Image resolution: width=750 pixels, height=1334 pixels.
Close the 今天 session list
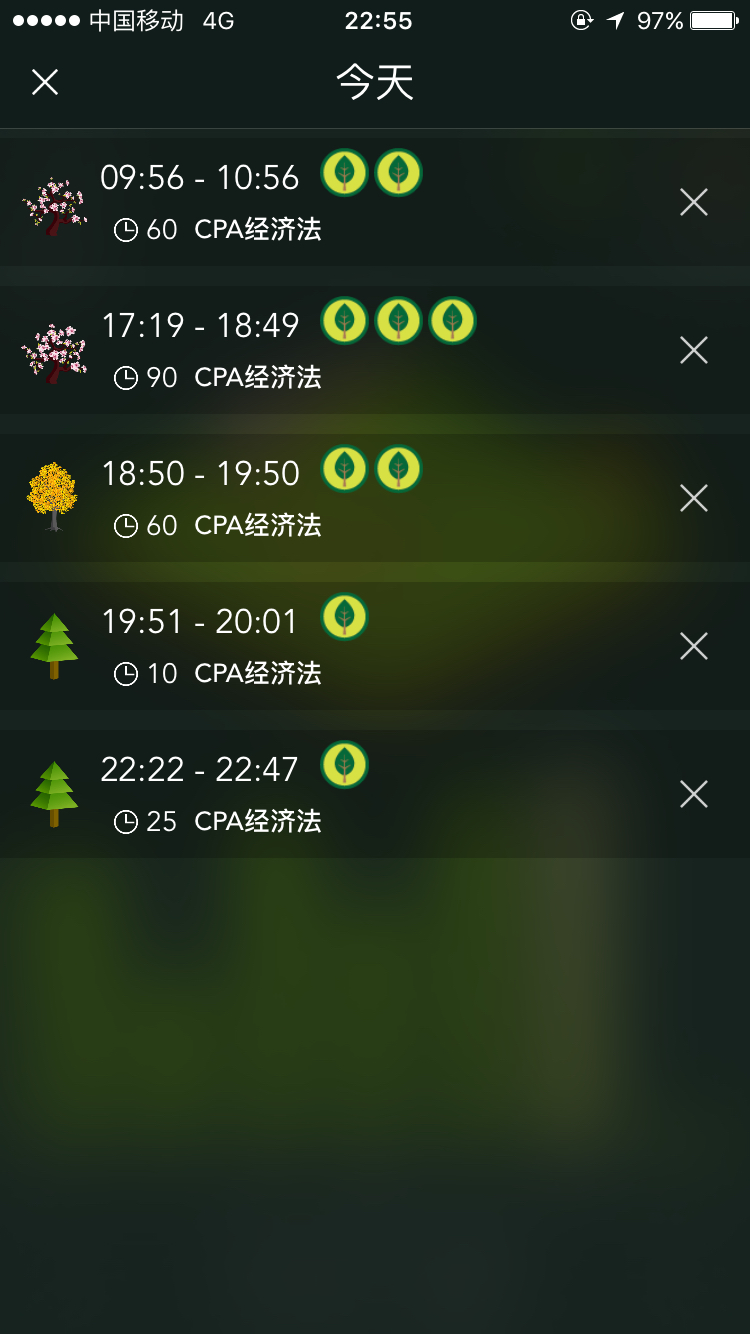pyautogui.click(x=45, y=82)
